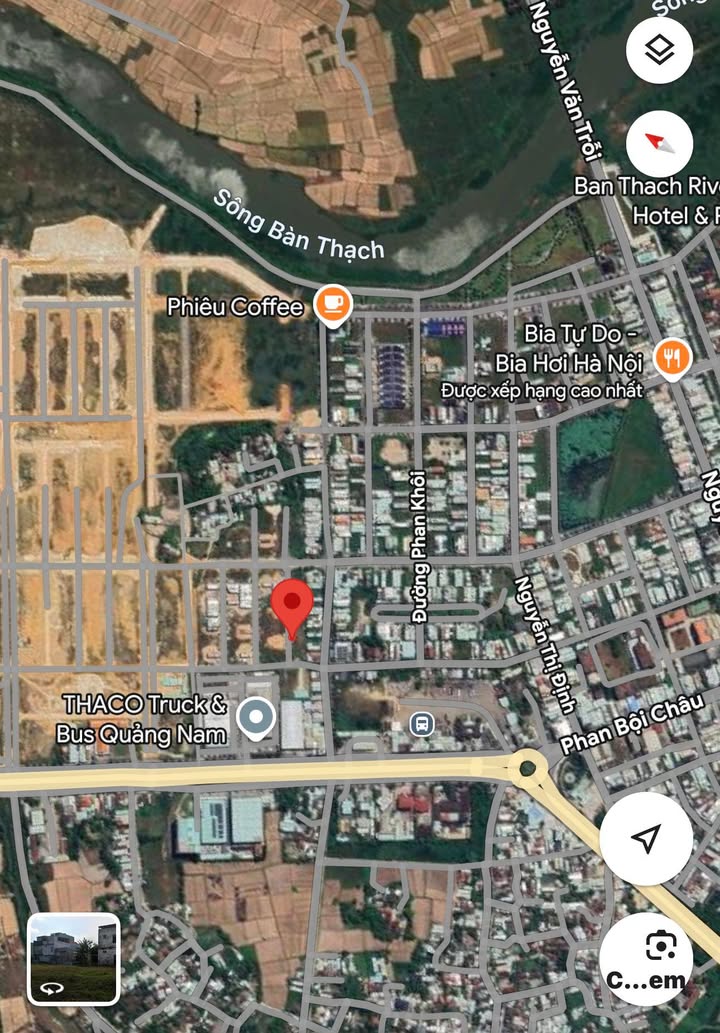
Task: Open the Street View preview thumbnail
Action: pos(74,958)
